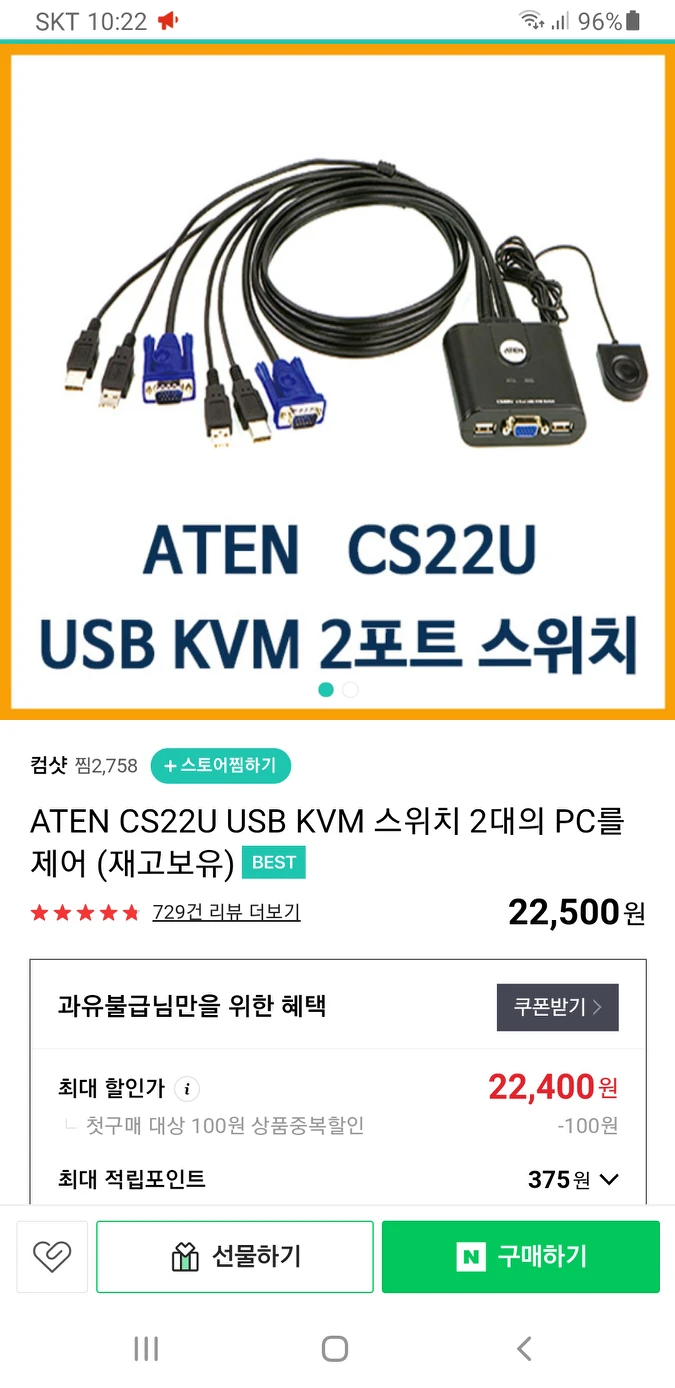This screenshot has height=1388, width=675.
Task: Tap the 스토어찜하기 button
Action: pyautogui.click(x=220, y=766)
